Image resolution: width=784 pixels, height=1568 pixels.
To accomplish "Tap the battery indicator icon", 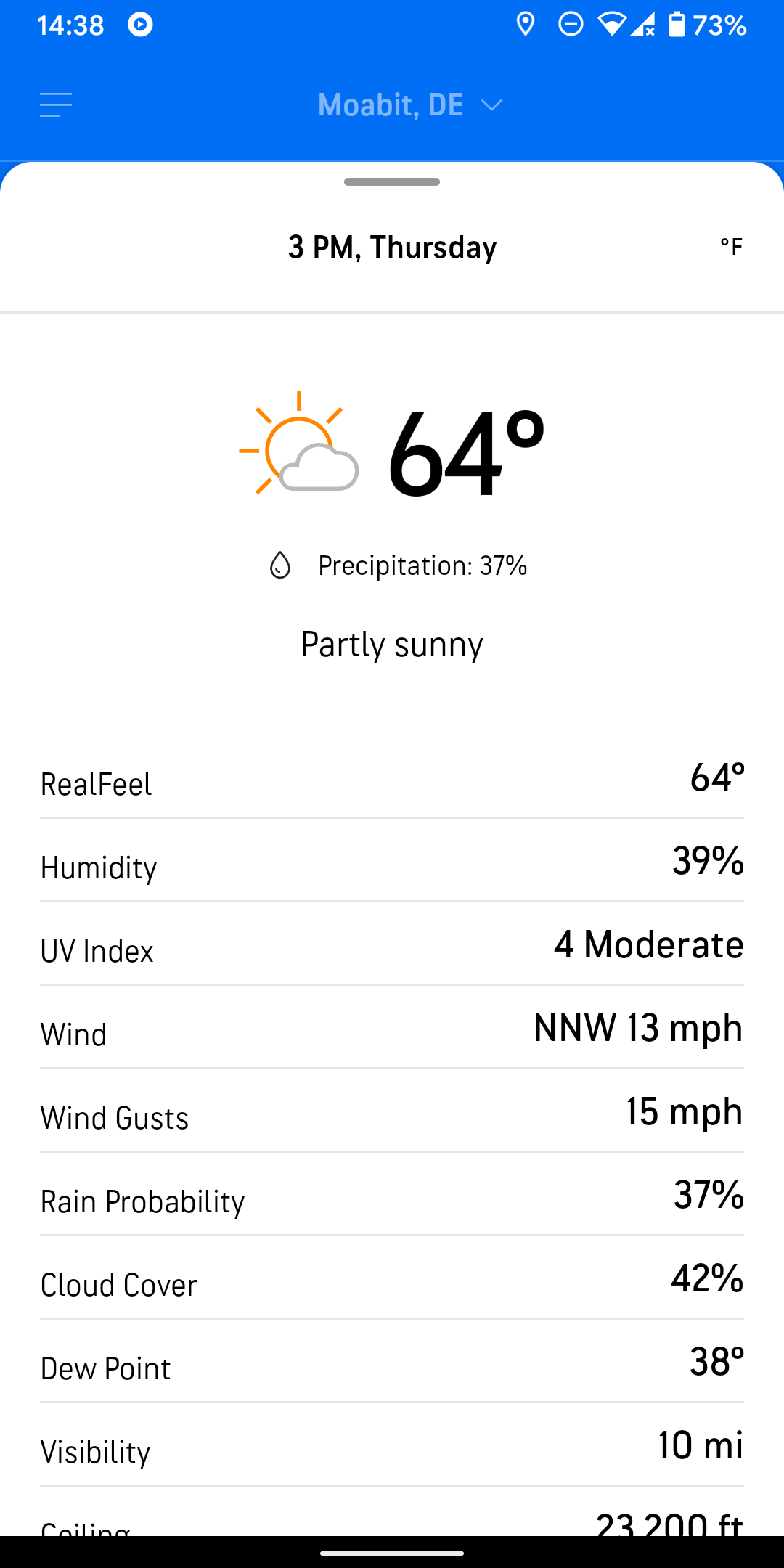I will [x=677, y=24].
